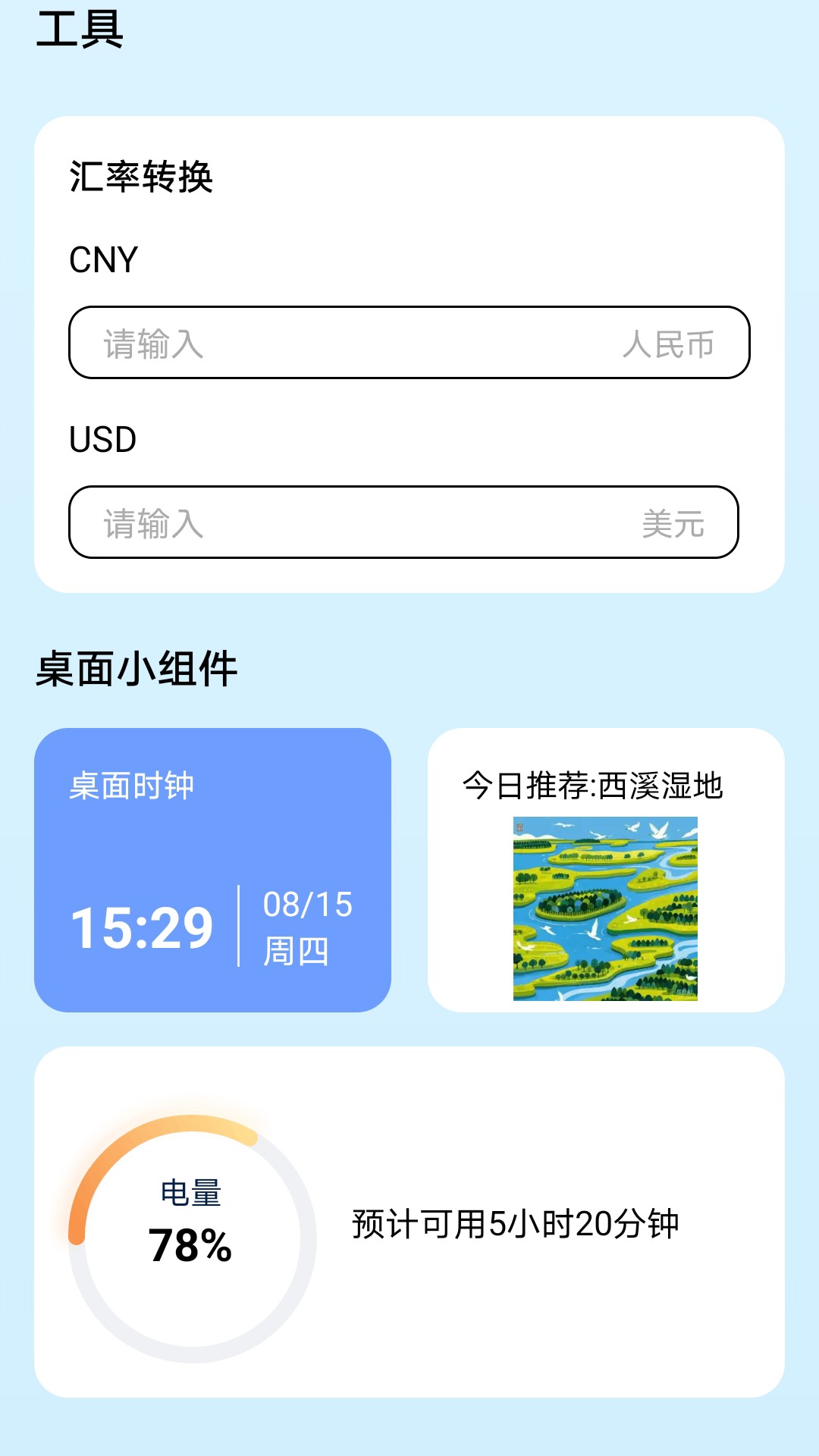Screen dimensions: 819x1456
Task: Open the 电量 battery widget card
Action: (409, 1221)
